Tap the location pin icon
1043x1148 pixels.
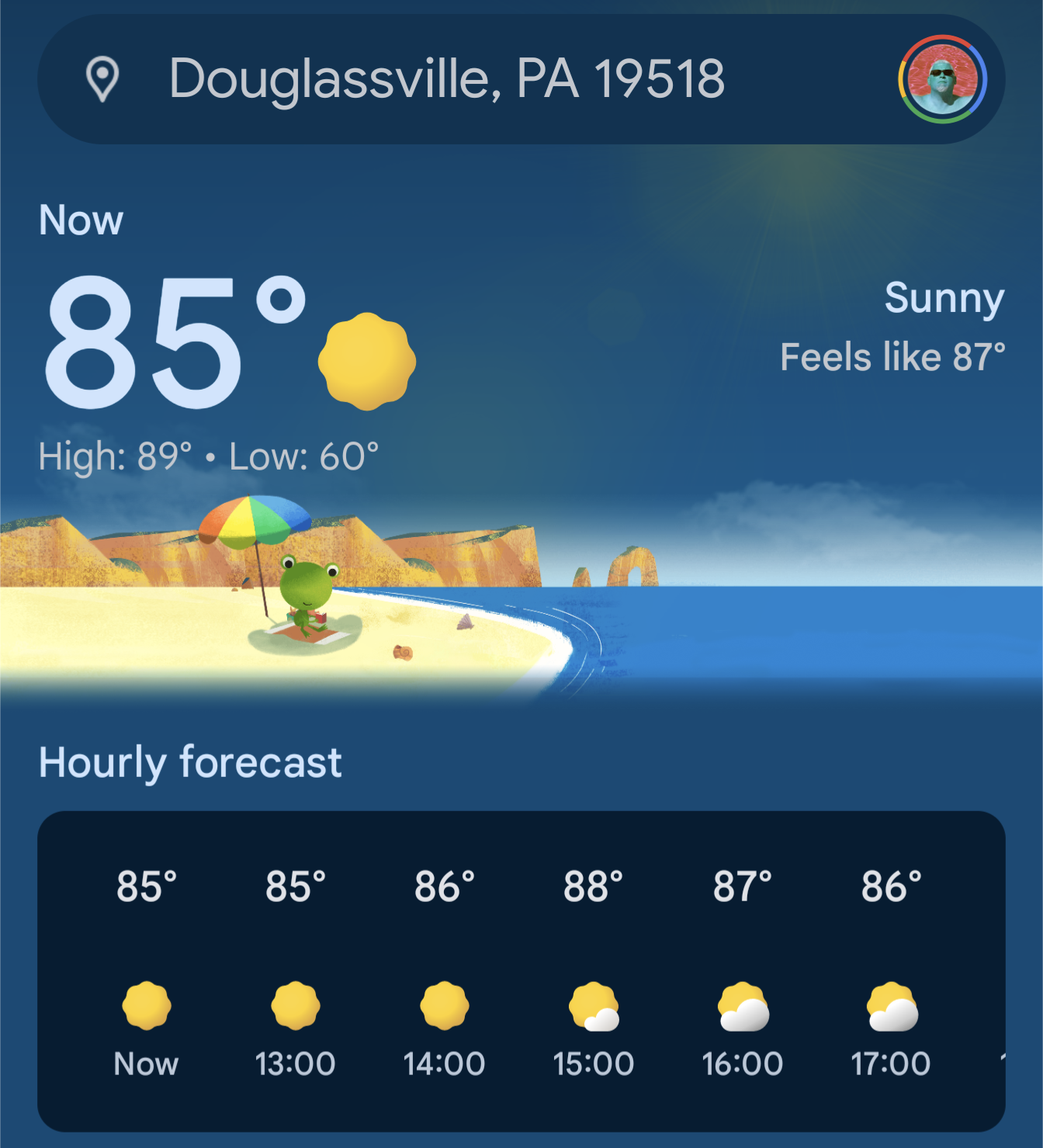pos(102,79)
